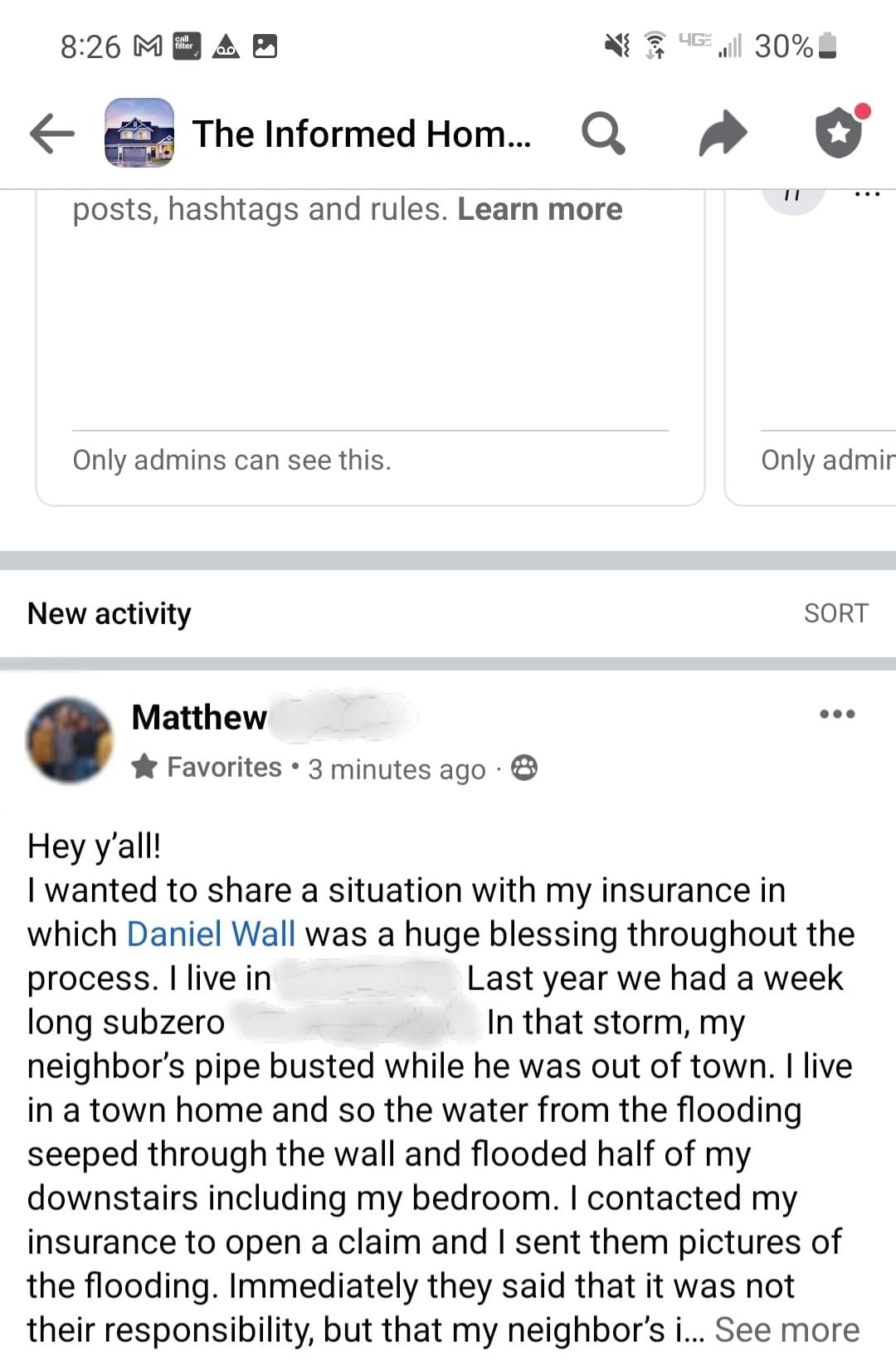
Task: Open The Informed Hom... group info
Action: click(x=362, y=134)
